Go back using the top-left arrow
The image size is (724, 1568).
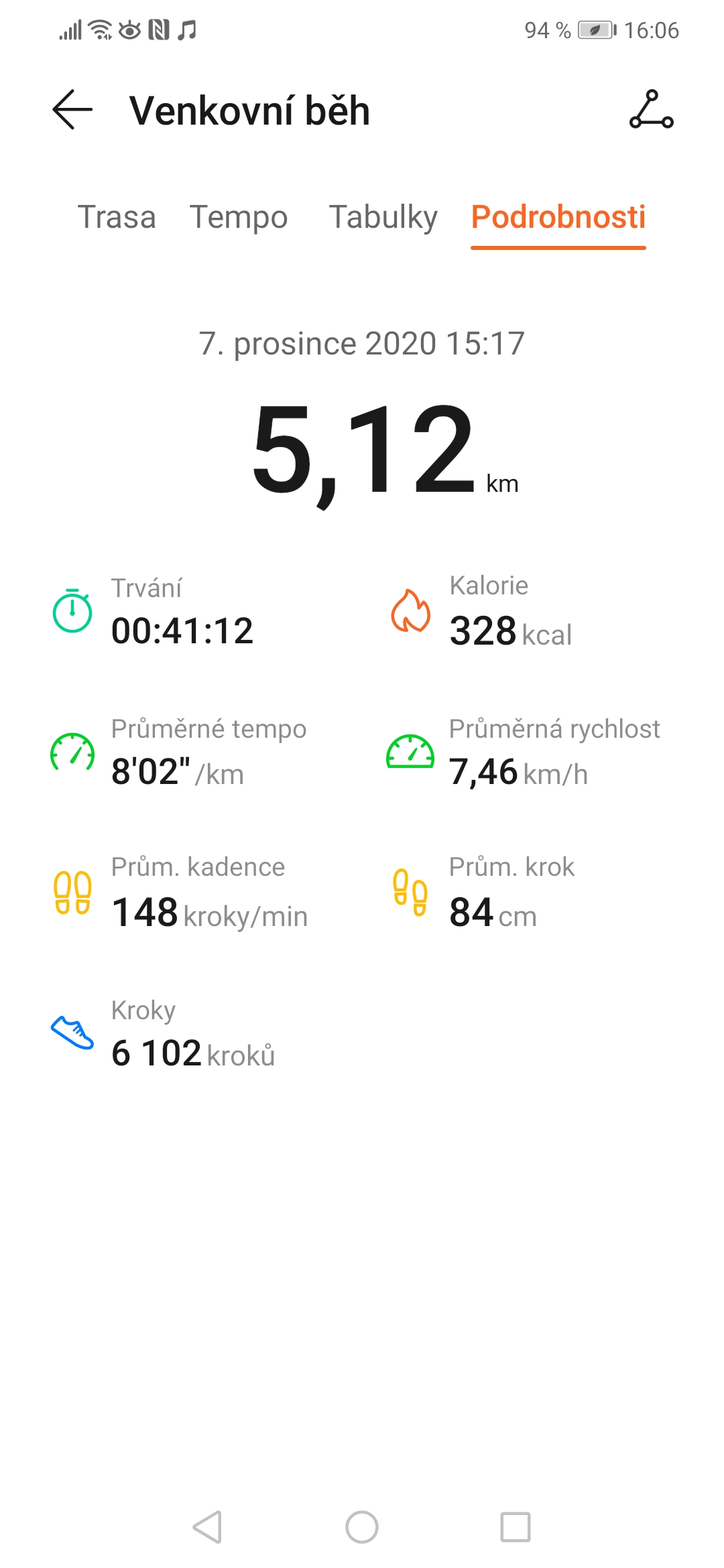pos(72,110)
